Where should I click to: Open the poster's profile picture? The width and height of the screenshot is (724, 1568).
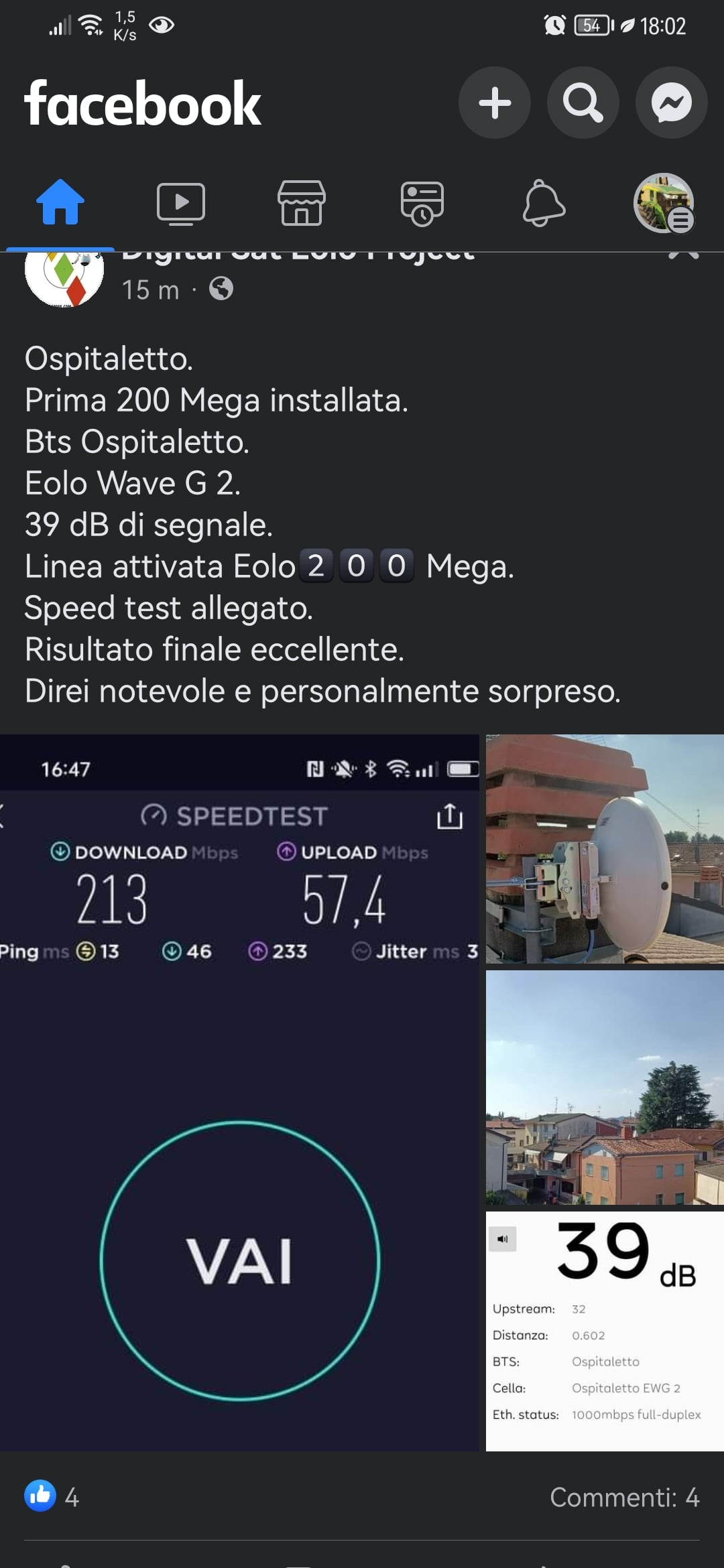[64, 279]
